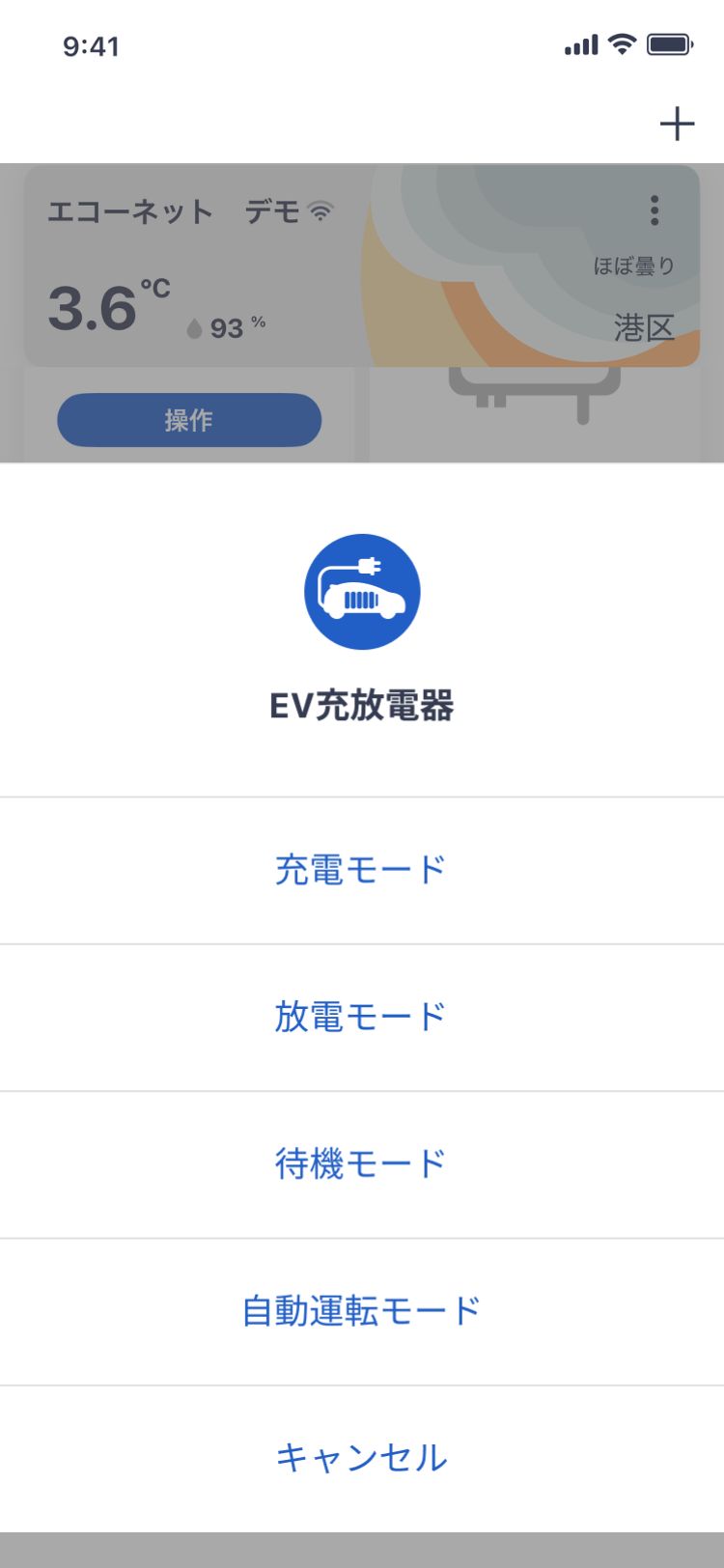Screen dimensions: 724x1568
Task: Switch to 待機モード
Action: coord(362,1164)
